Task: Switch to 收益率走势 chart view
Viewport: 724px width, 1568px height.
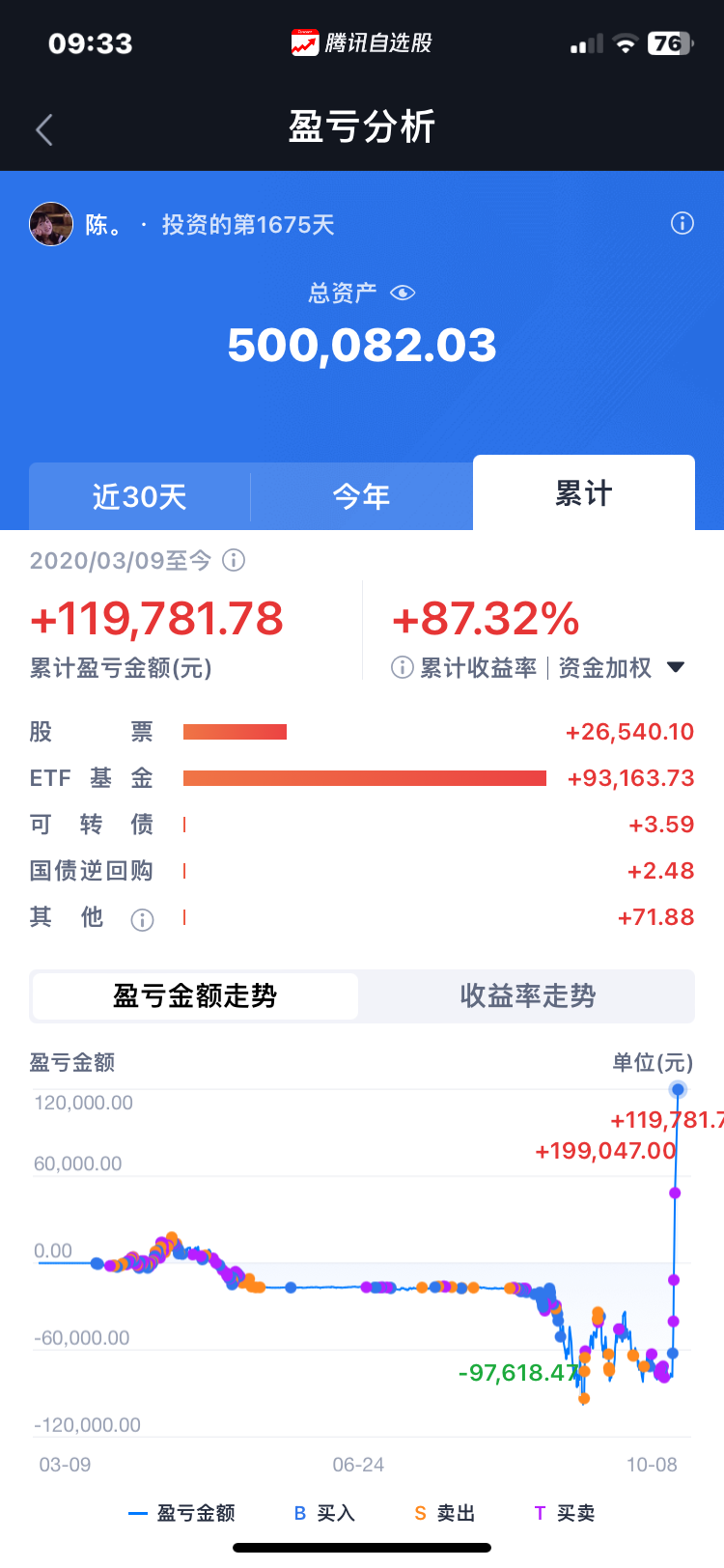Action: 527,996
